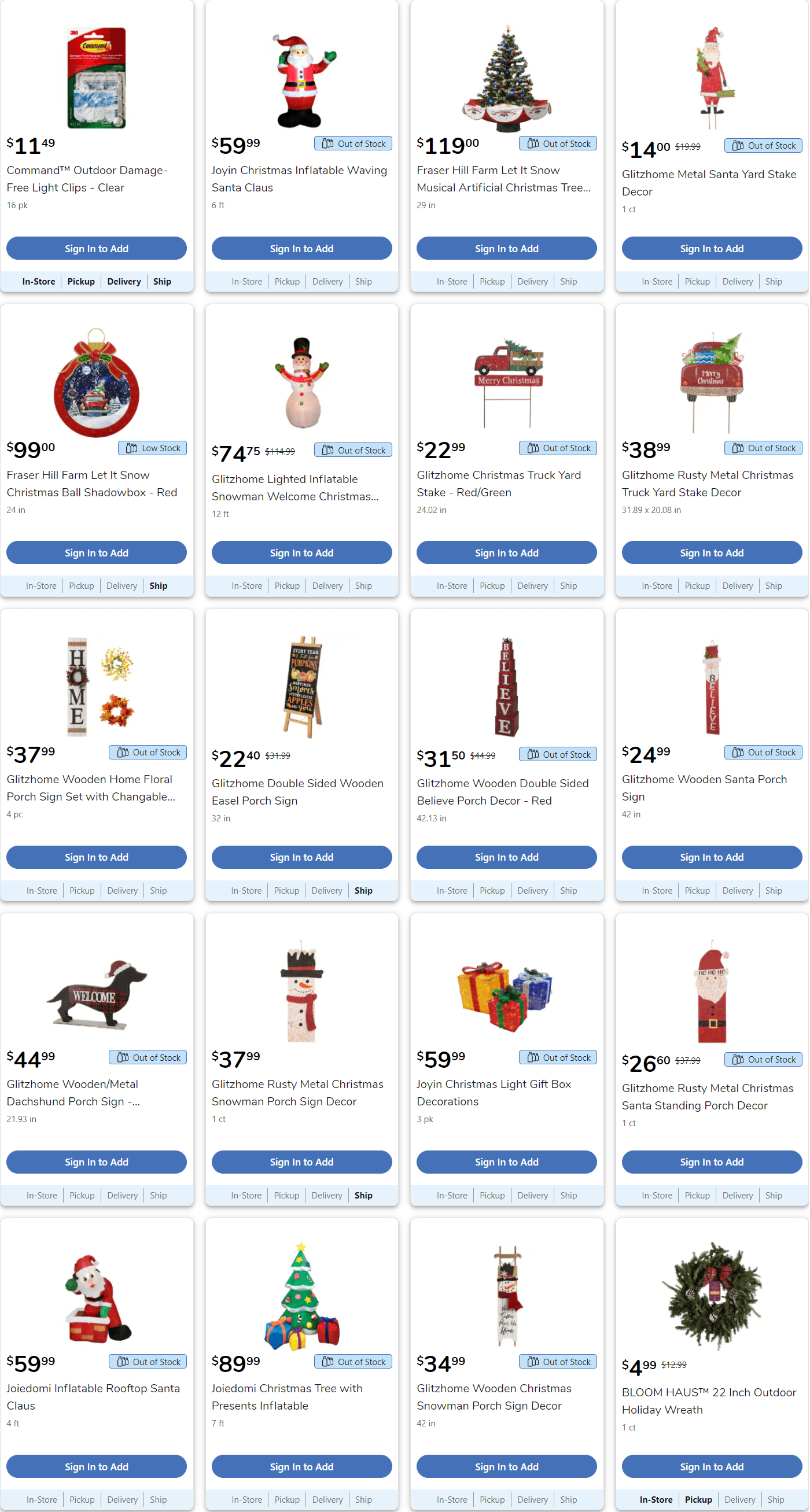Image resolution: width=810 pixels, height=1512 pixels.
Task: Sign in to add Fraser Hill Musical Christmas Tree
Action: 506,248
